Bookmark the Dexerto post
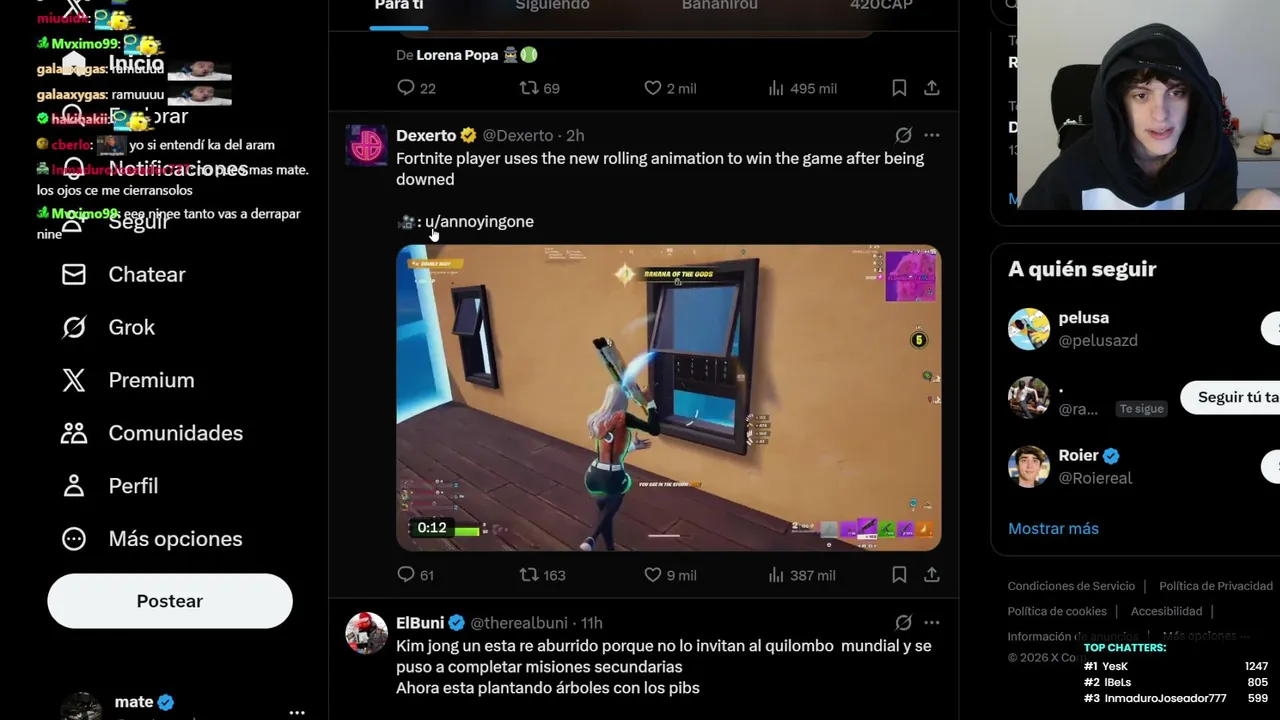The height and width of the screenshot is (720, 1280). point(899,575)
